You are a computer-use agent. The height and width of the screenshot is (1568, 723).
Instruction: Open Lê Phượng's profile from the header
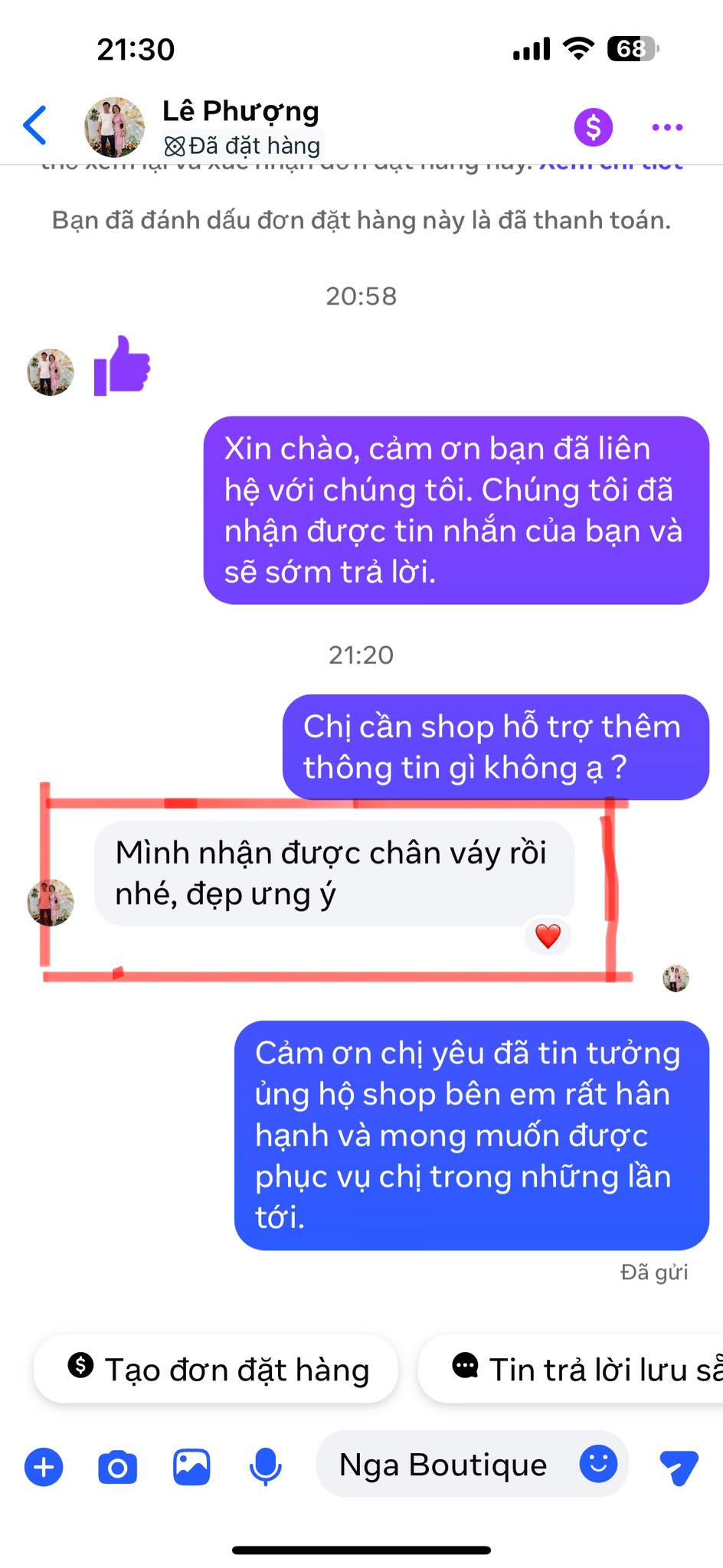point(114,127)
